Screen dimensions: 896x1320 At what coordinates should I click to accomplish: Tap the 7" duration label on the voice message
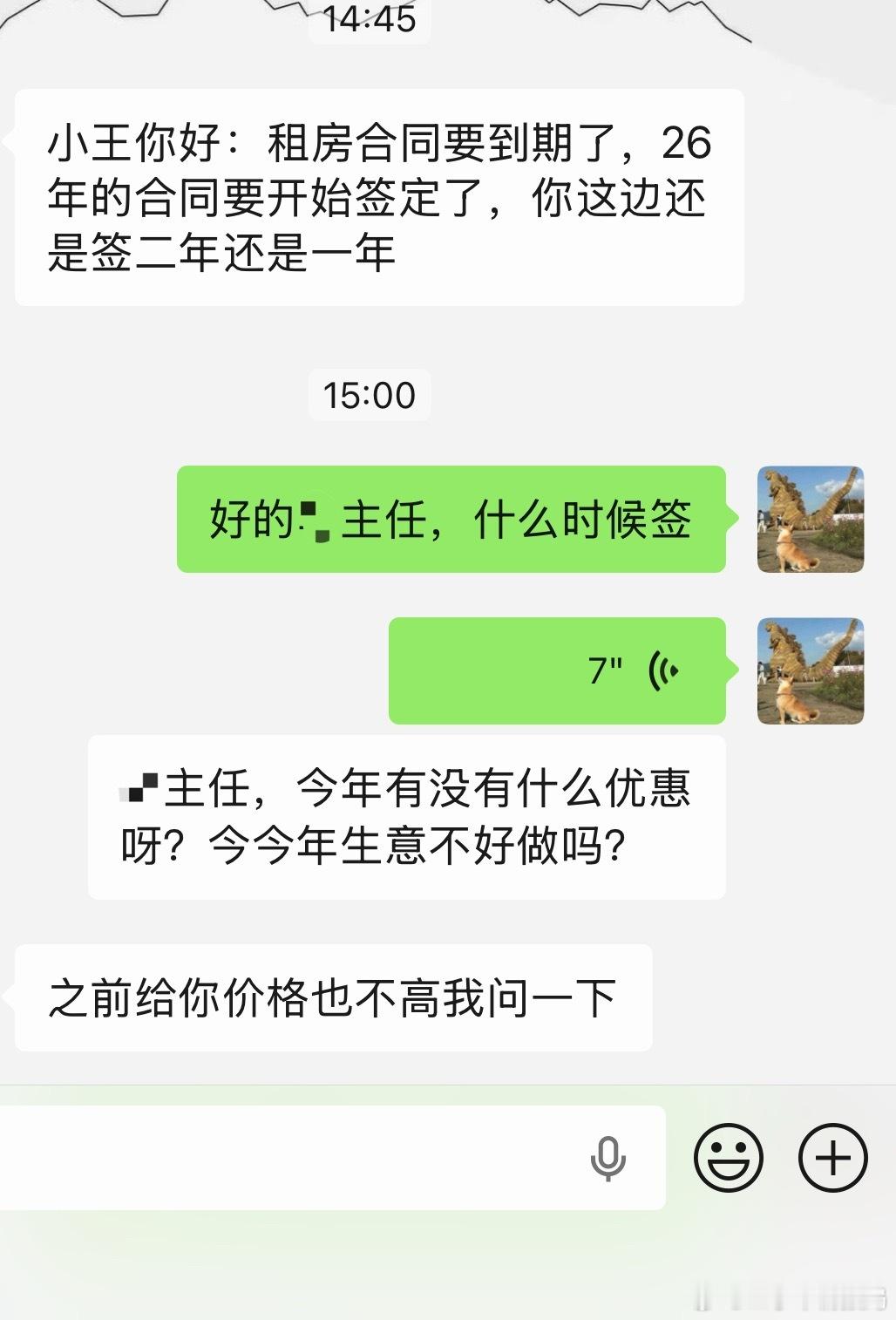(x=607, y=670)
